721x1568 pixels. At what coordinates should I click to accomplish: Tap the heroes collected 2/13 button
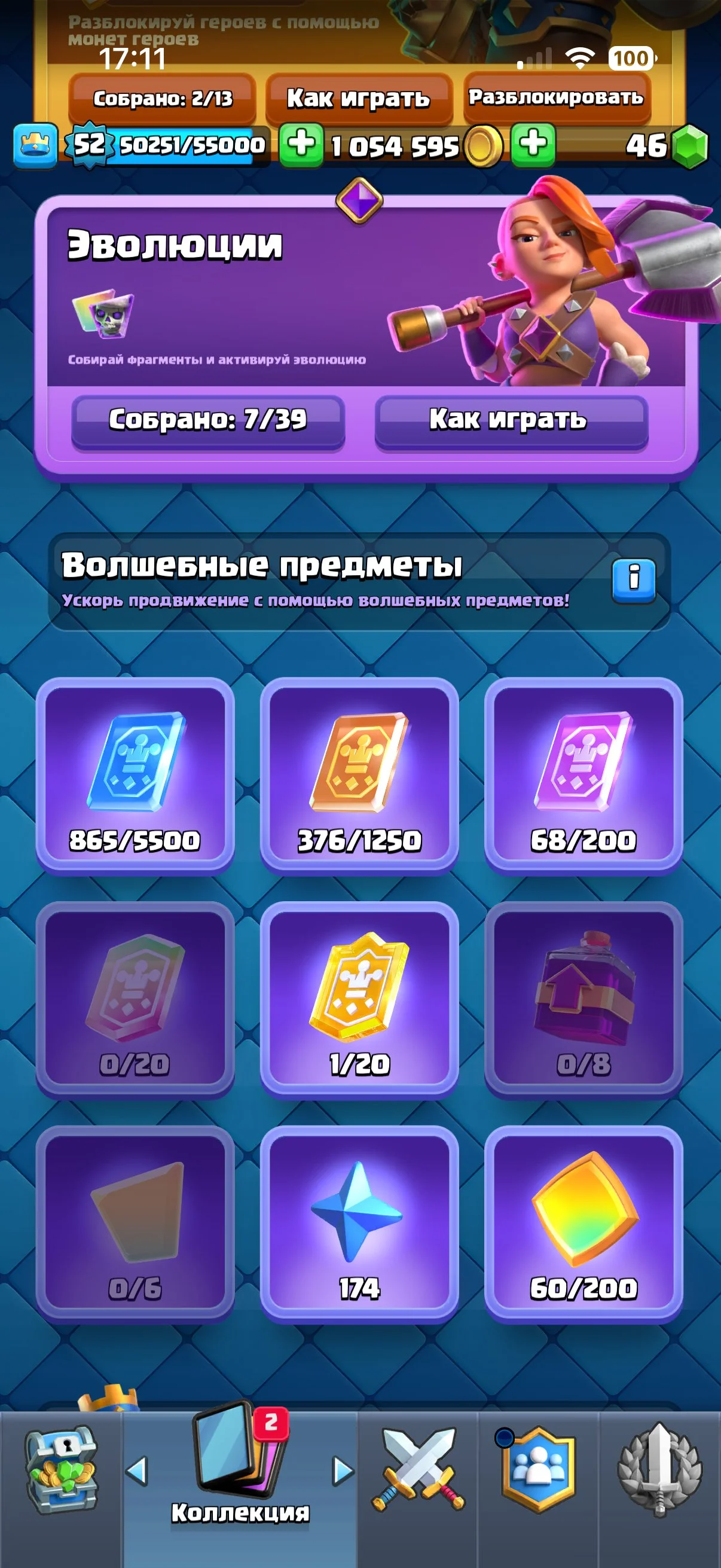click(163, 98)
